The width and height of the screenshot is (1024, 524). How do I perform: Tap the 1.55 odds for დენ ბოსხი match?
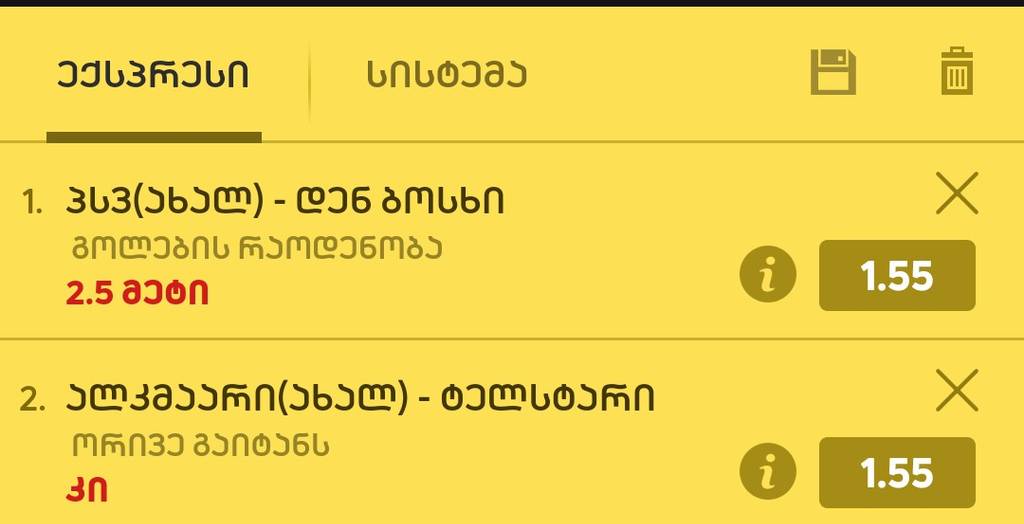pos(897,275)
